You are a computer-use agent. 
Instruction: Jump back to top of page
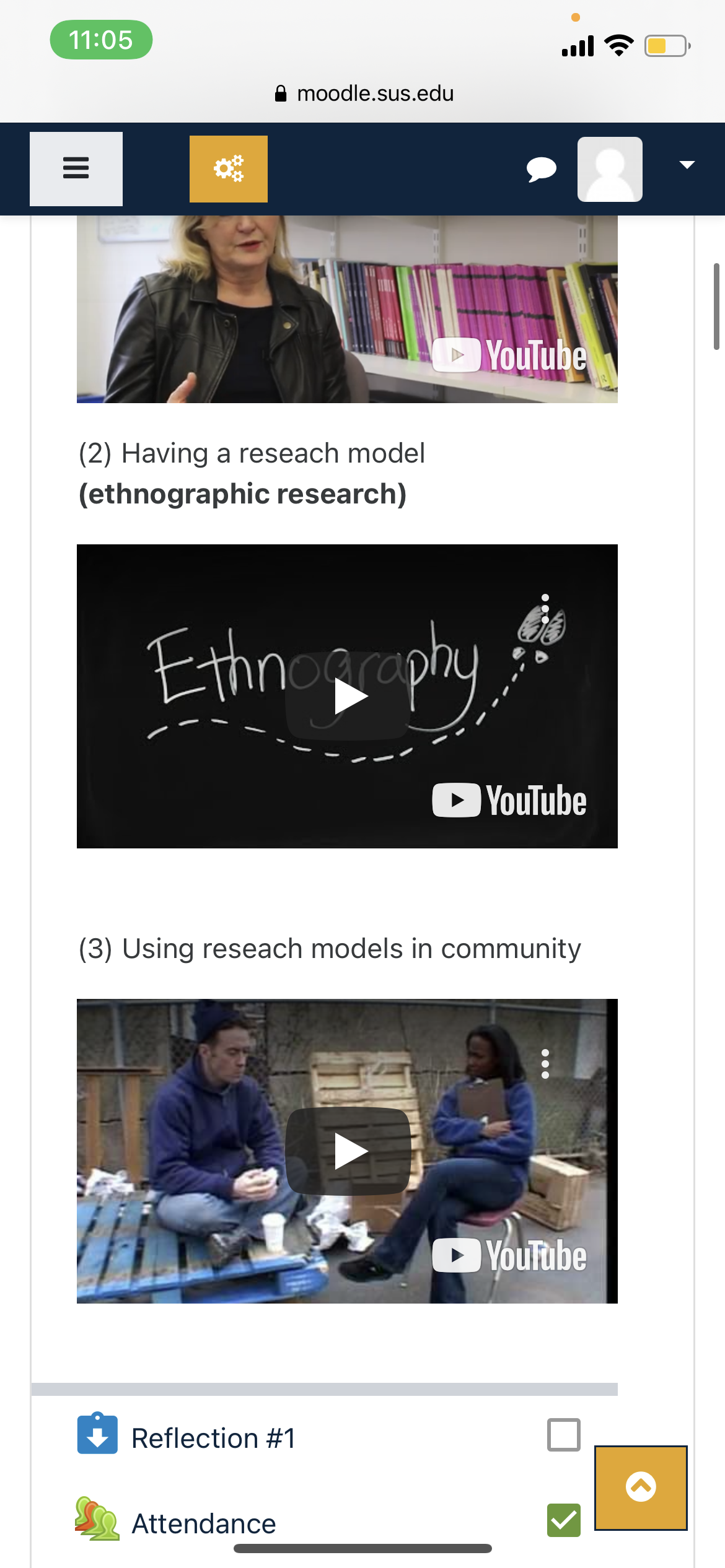(x=641, y=1487)
